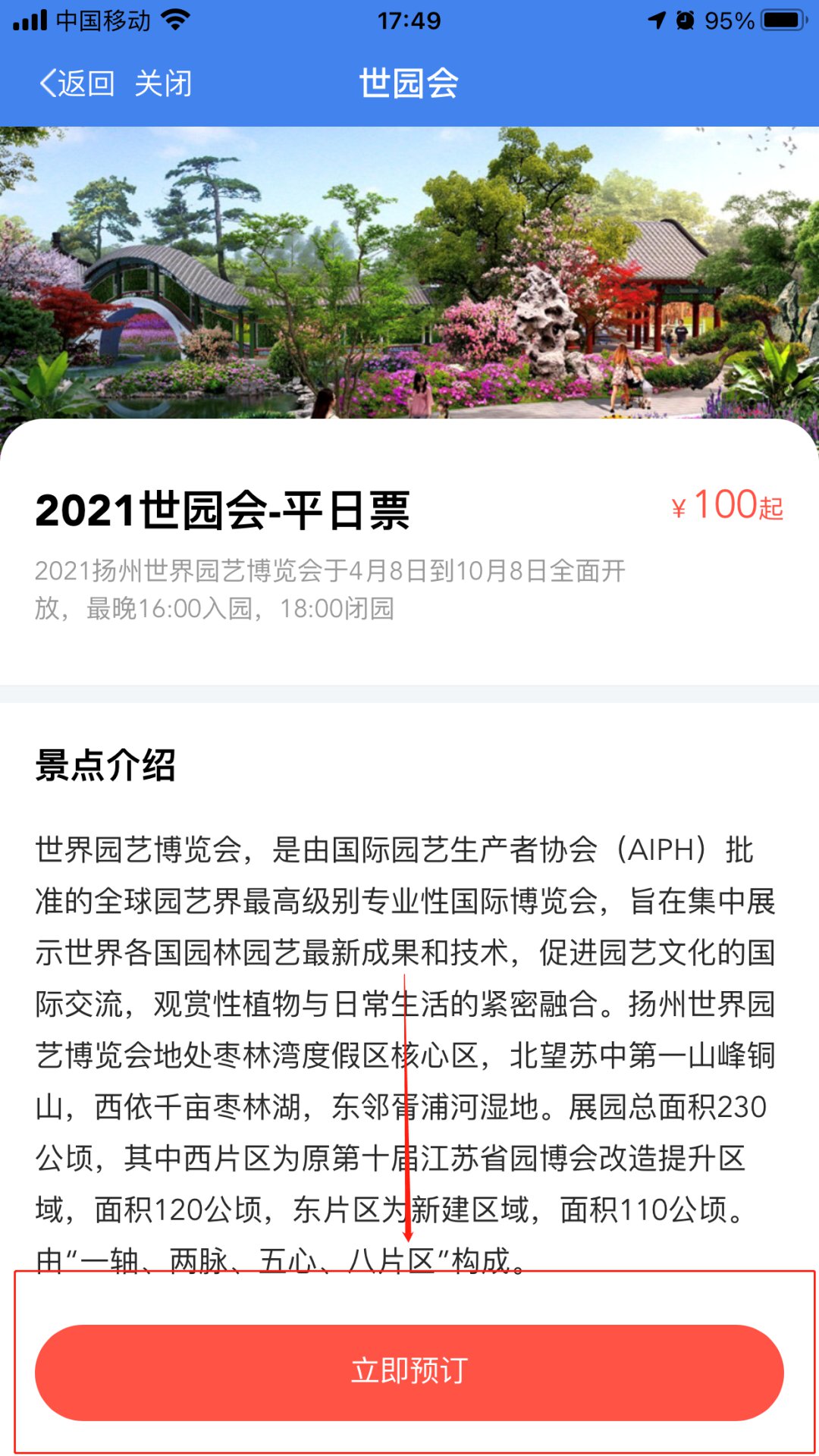Go back via 返回 button
The height and width of the screenshot is (1456, 819).
click(77, 83)
